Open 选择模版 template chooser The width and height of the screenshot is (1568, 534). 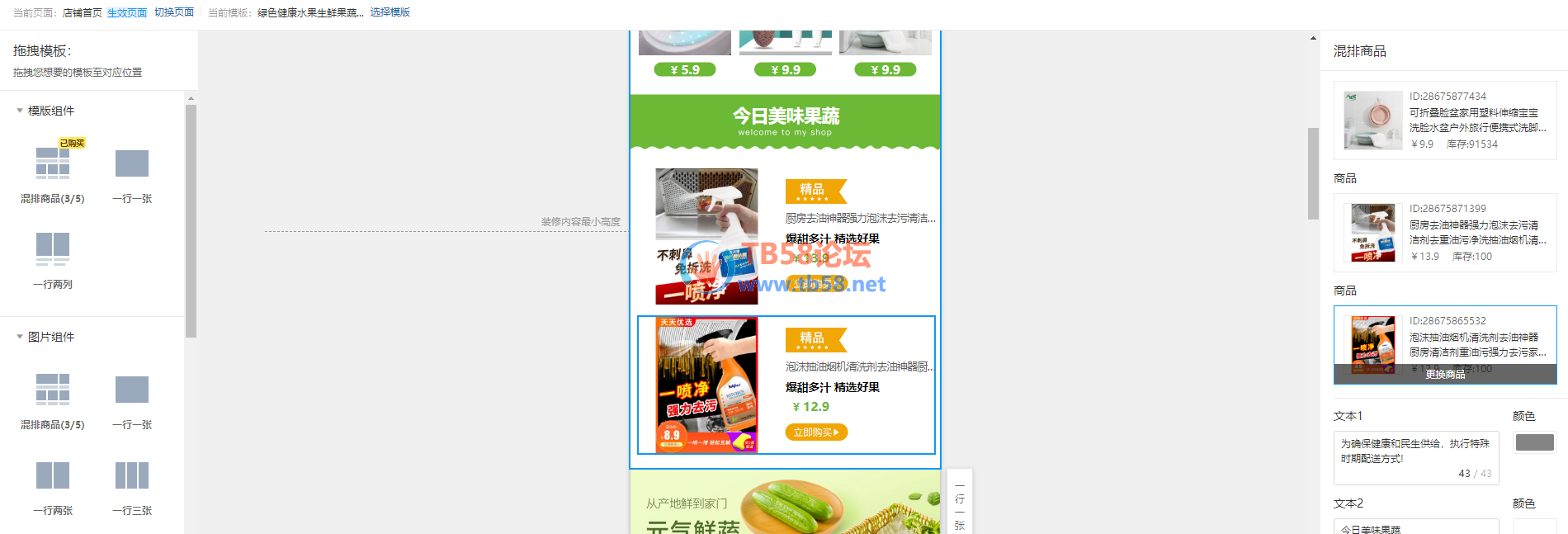point(390,12)
